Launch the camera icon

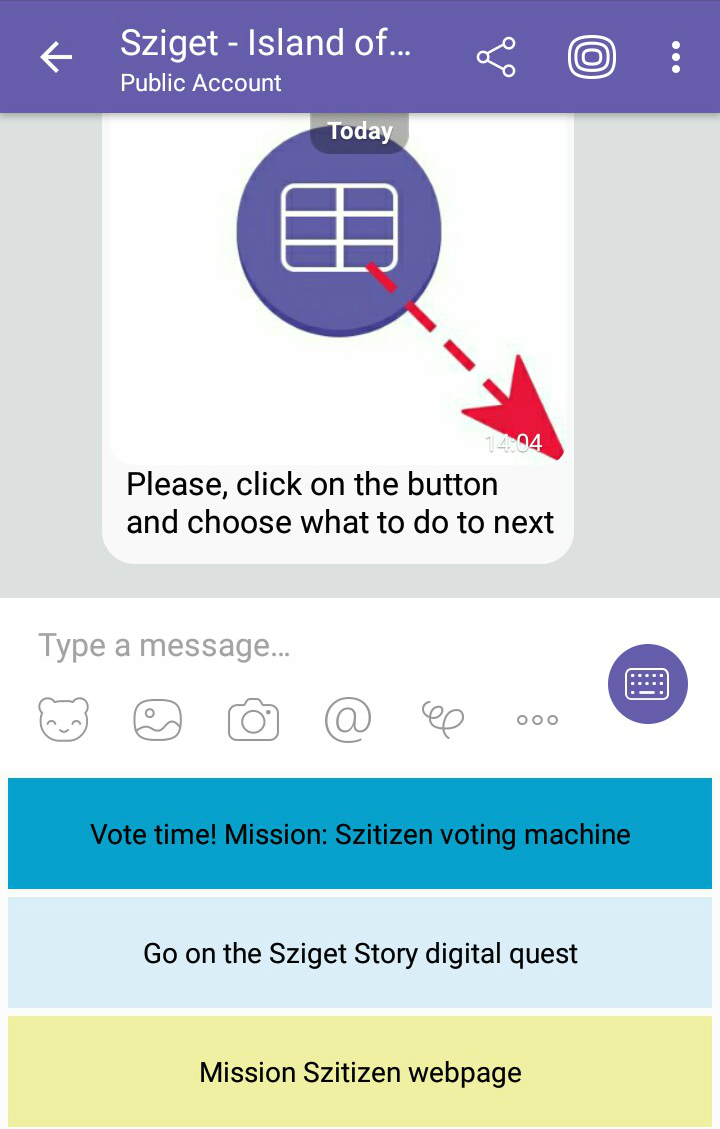point(253,719)
